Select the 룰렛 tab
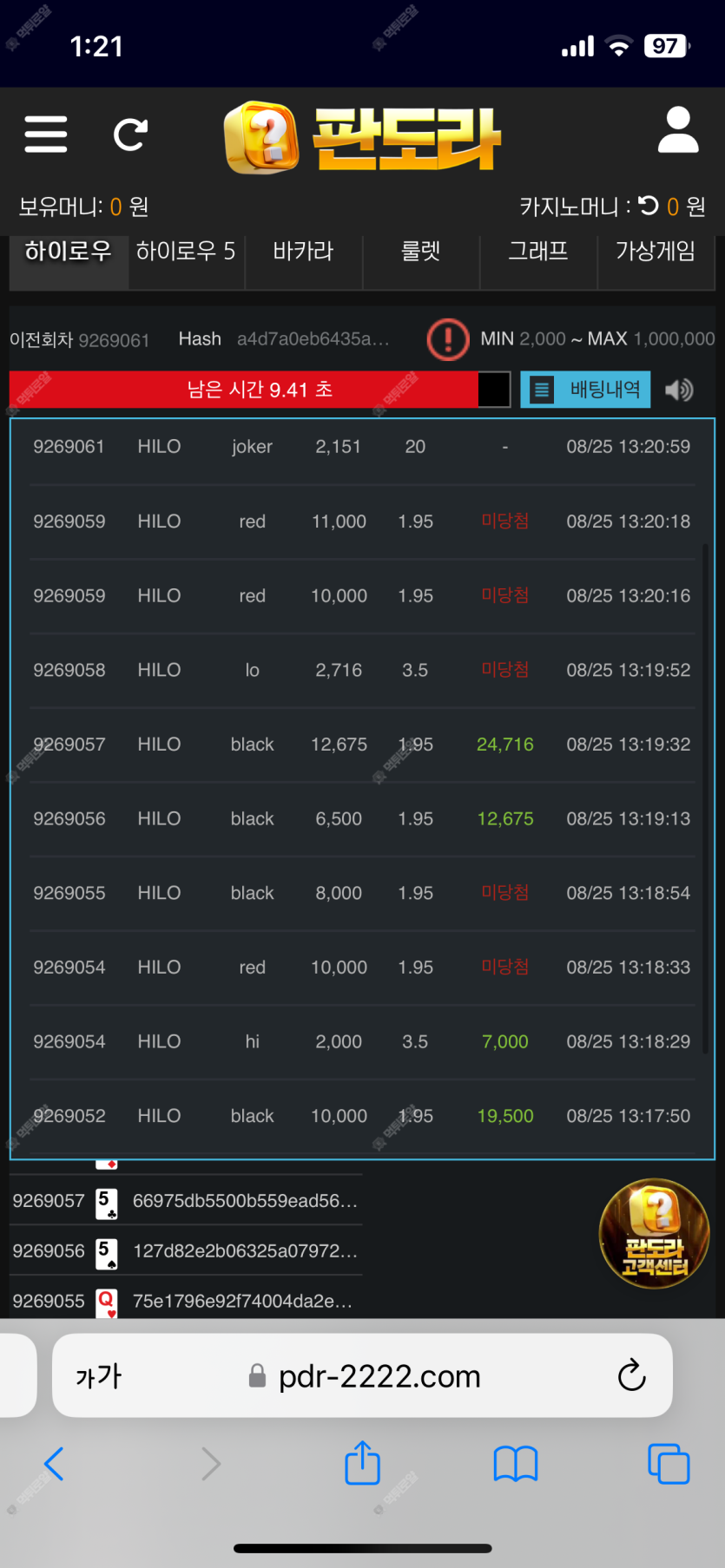The image size is (725, 1568). tap(421, 252)
